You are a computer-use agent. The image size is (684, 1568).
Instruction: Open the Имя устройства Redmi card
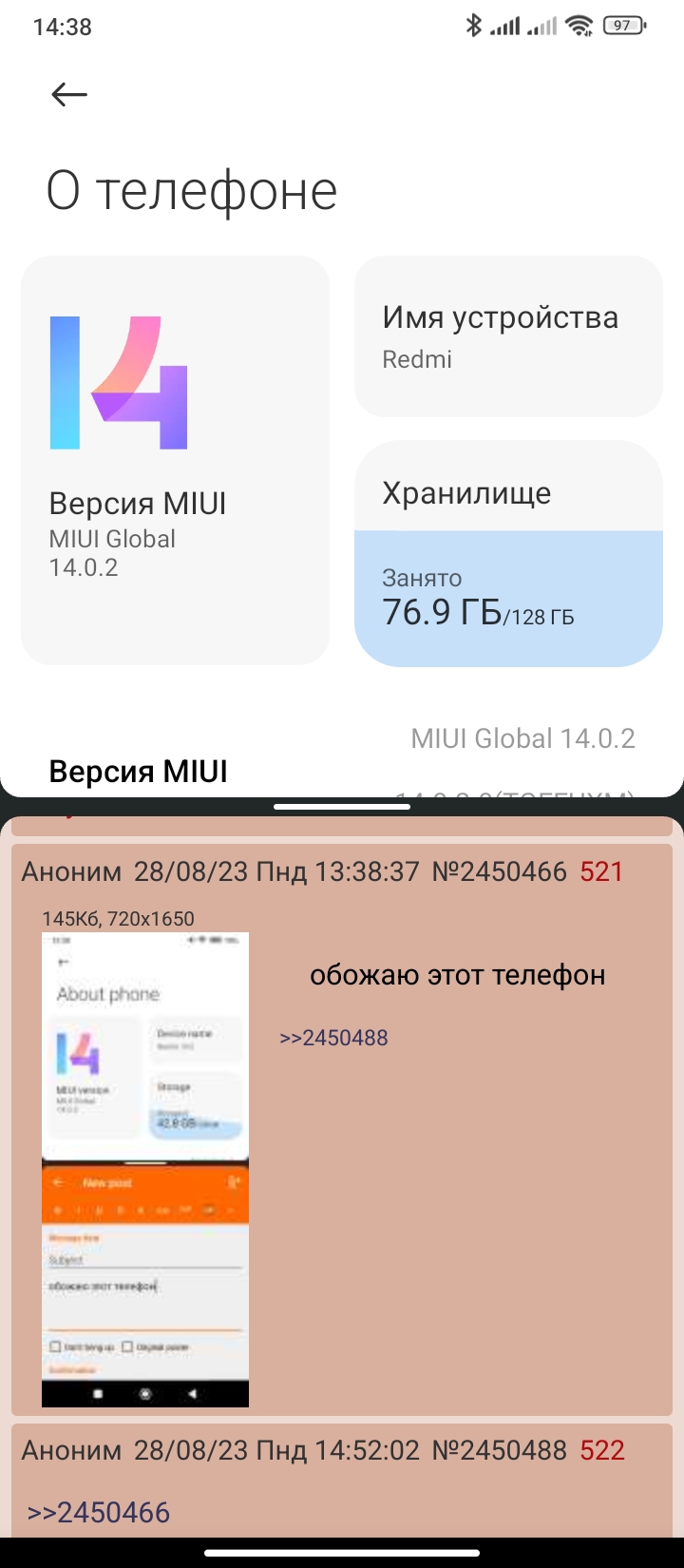tap(508, 336)
